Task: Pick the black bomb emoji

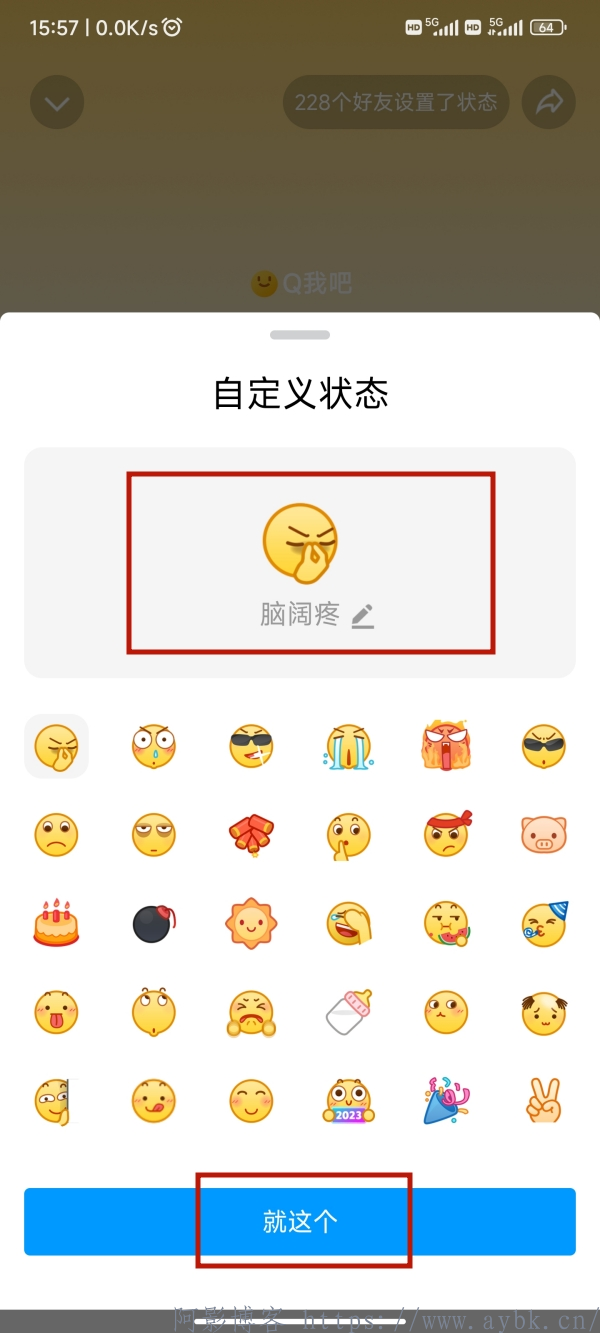Action: point(154,922)
